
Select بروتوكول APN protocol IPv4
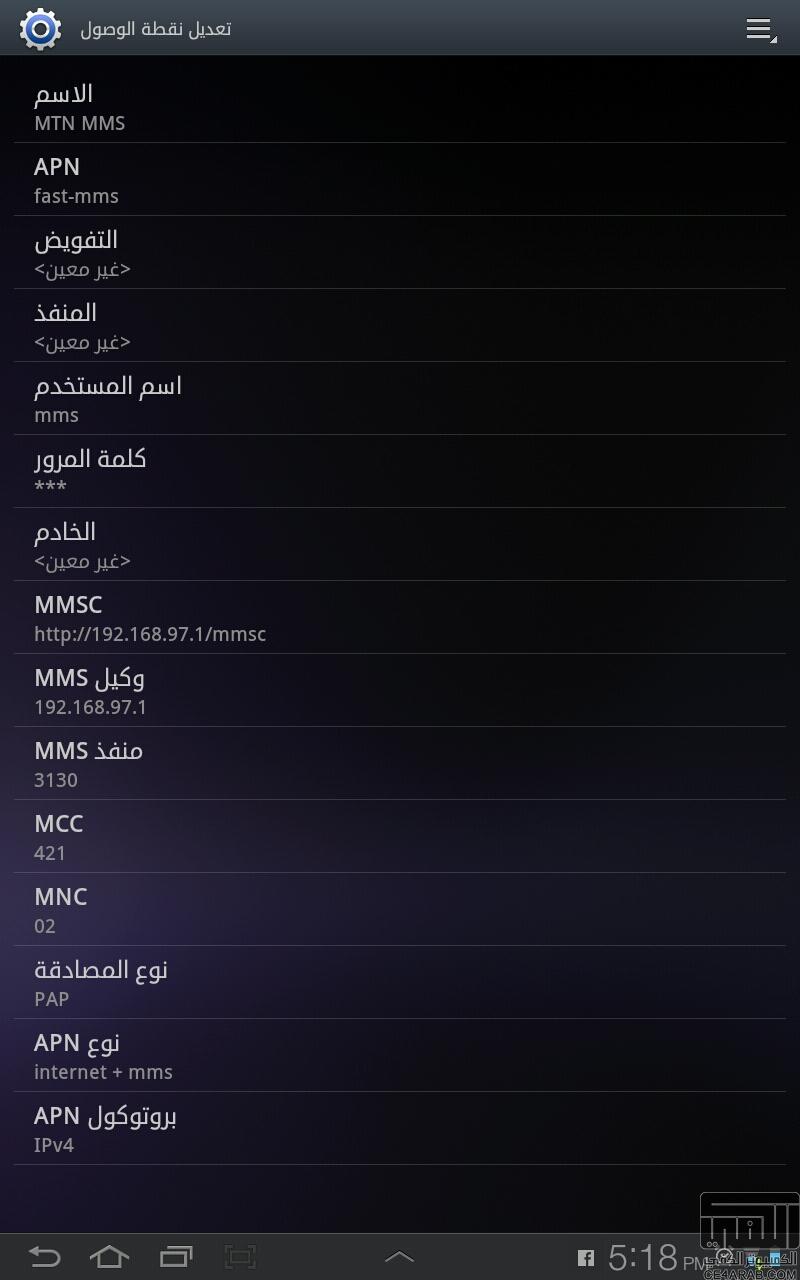(x=400, y=1128)
